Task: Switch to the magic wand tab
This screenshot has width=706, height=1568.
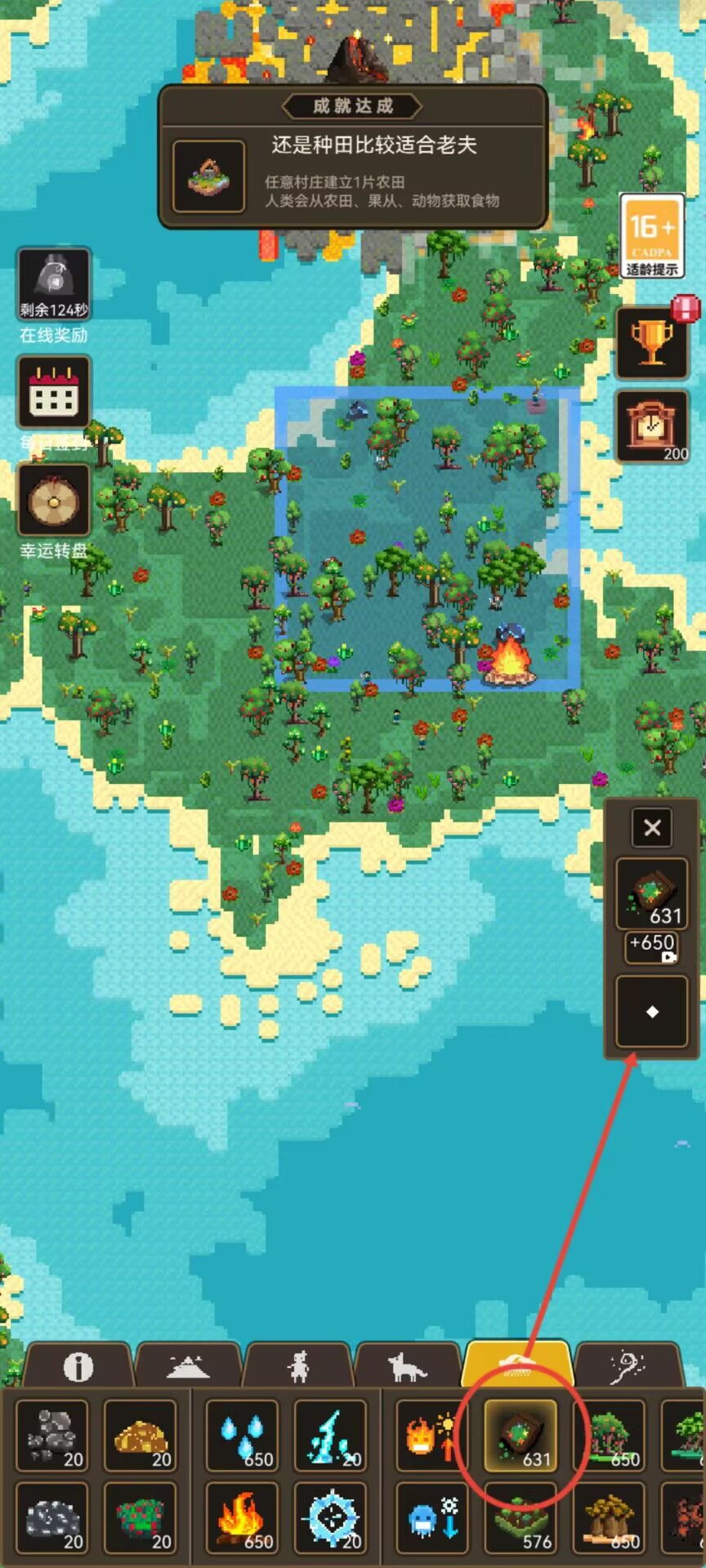Action: [x=627, y=1366]
